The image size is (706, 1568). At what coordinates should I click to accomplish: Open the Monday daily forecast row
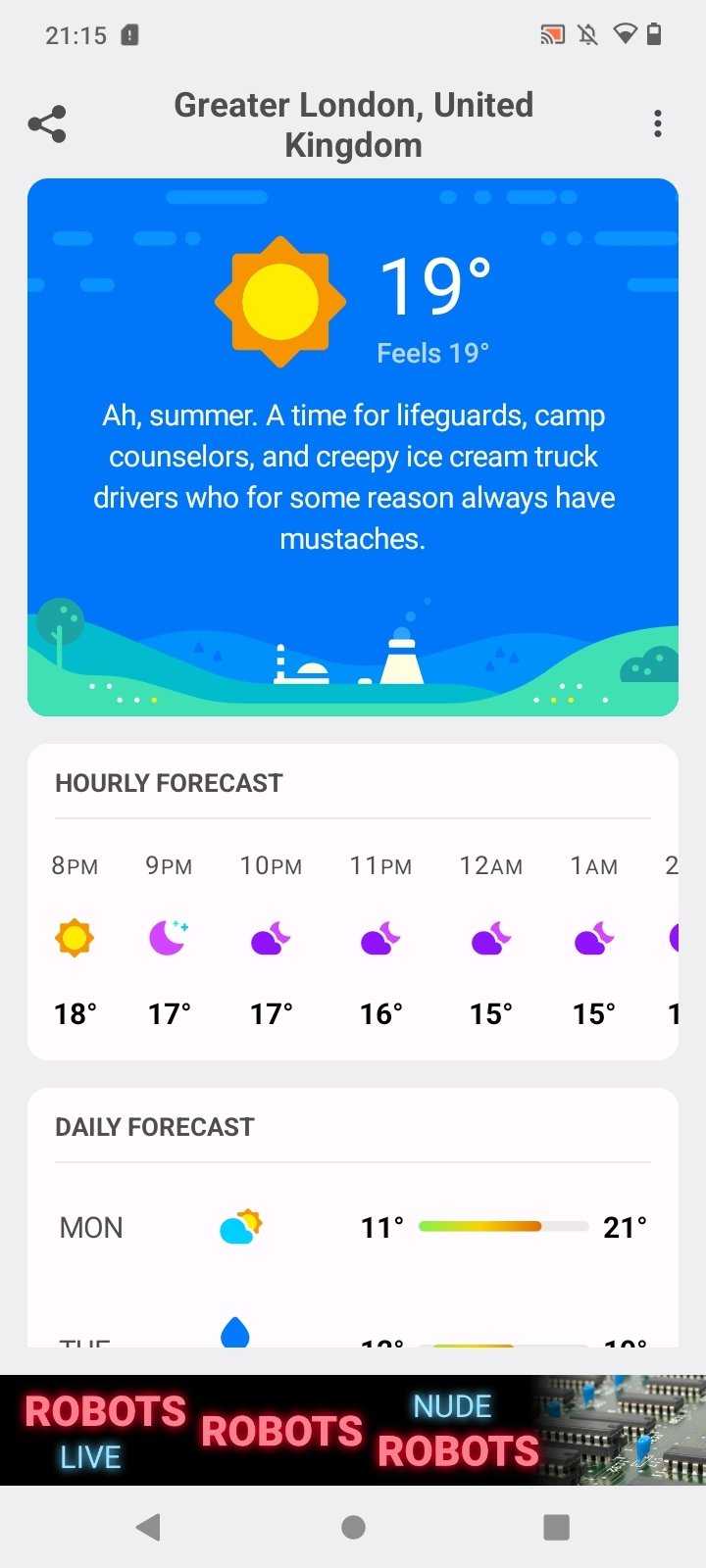353,1227
